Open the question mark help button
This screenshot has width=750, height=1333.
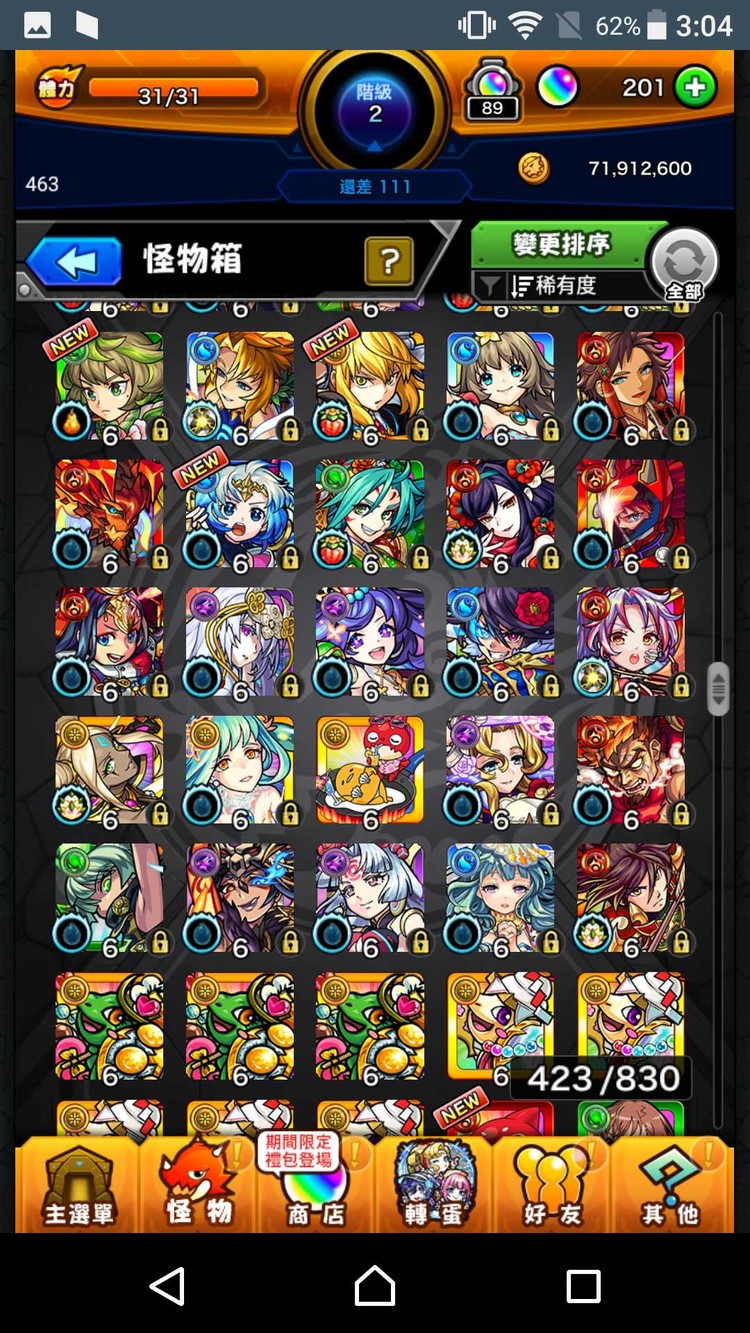coord(389,262)
